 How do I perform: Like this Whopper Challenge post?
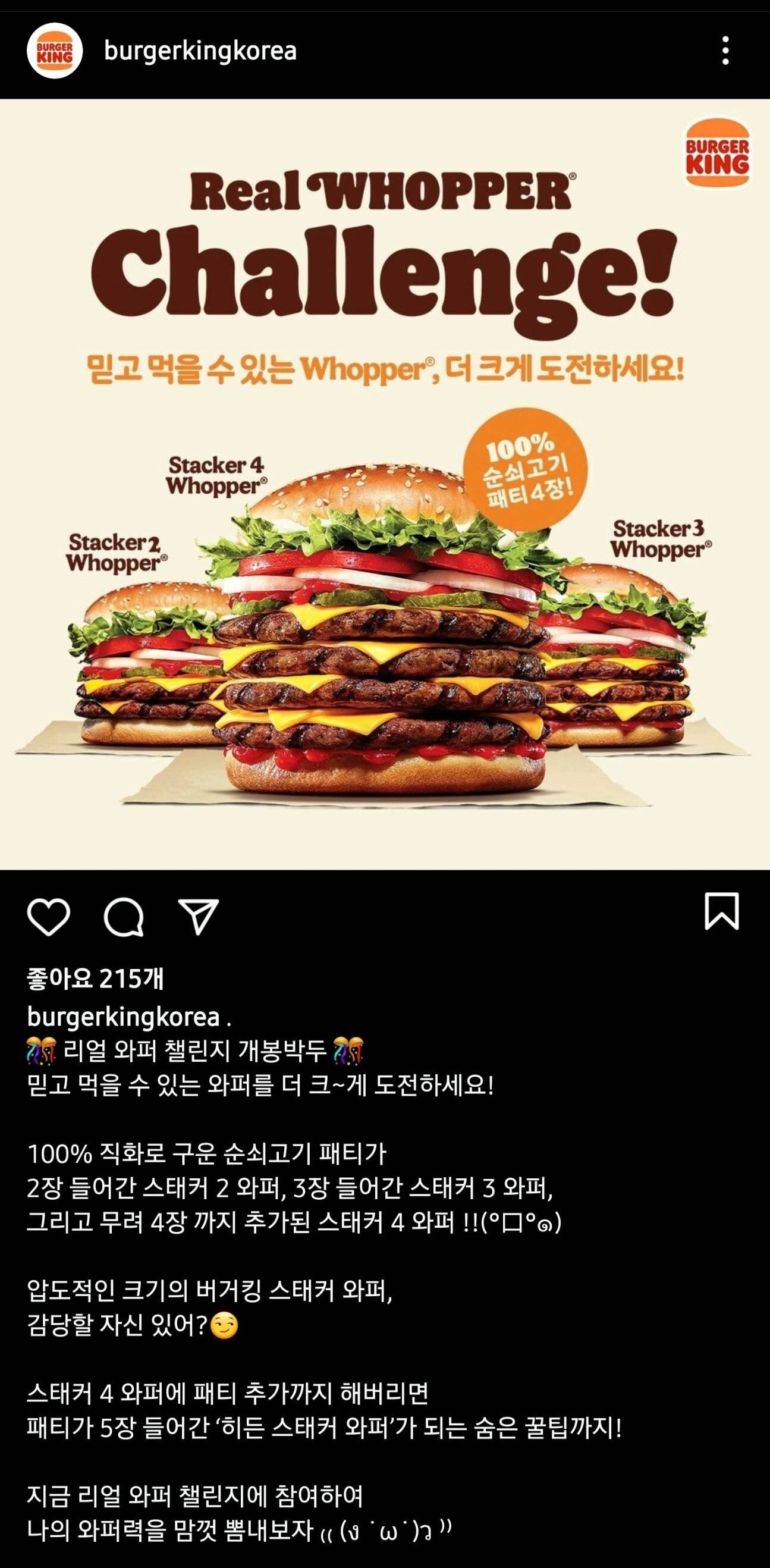pos(49,916)
